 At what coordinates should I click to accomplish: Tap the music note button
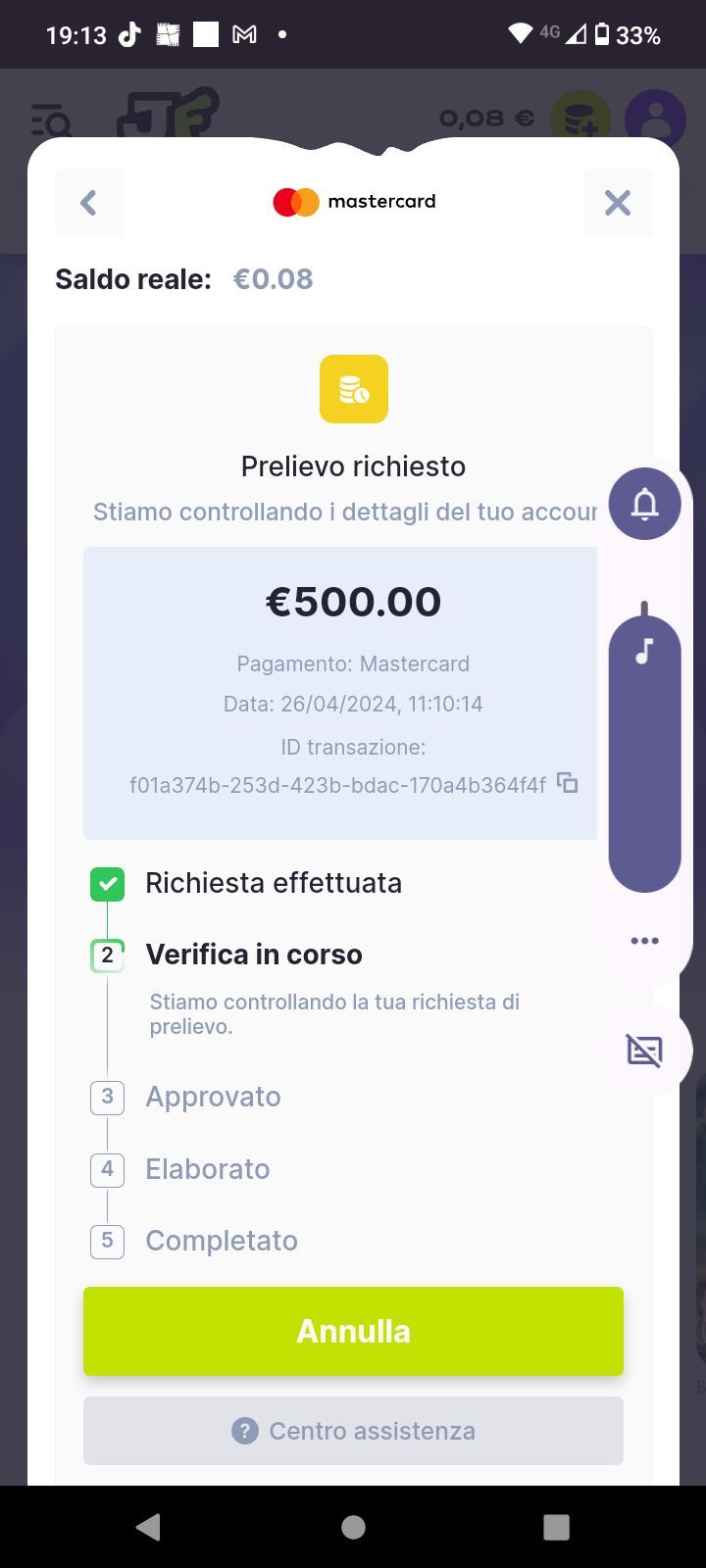click(644, 652)
